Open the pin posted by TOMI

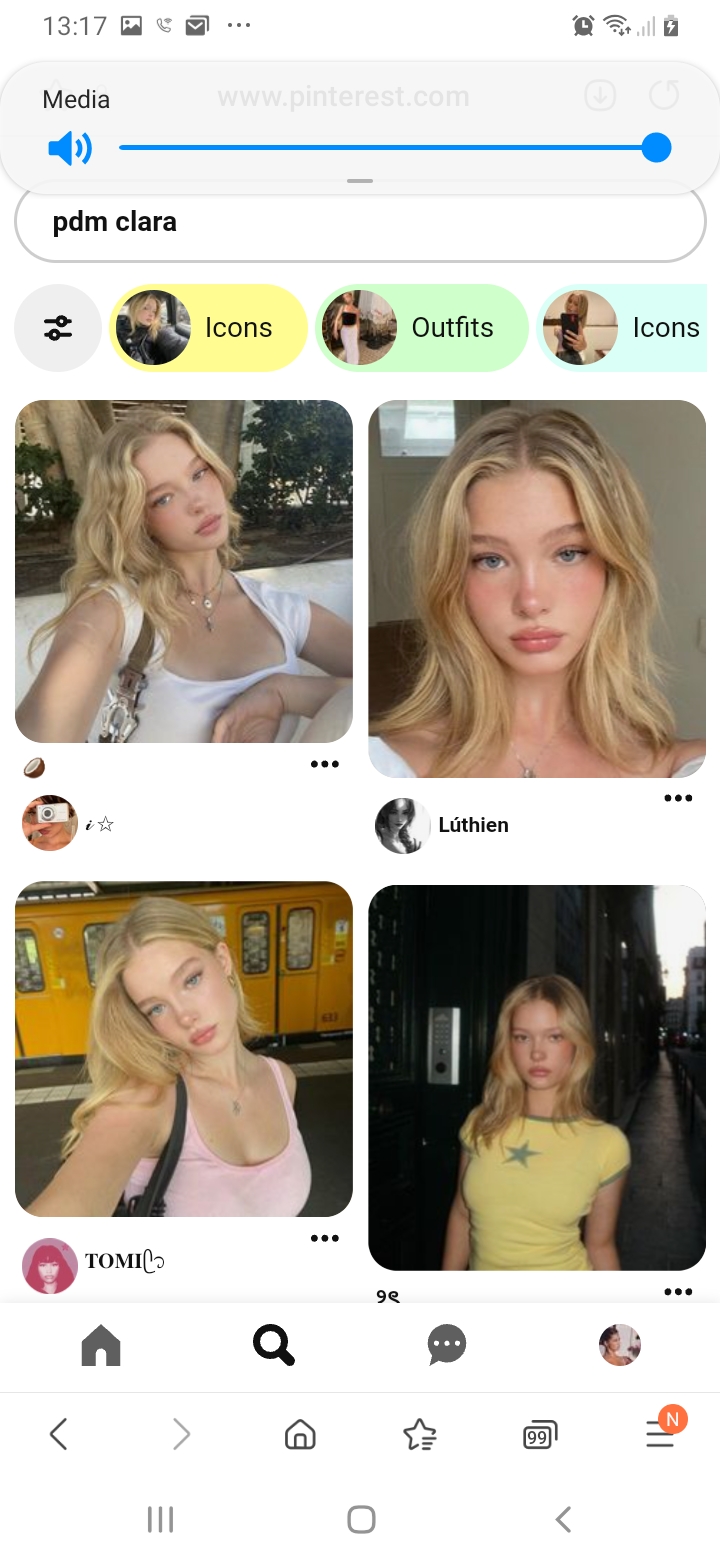[x=184, y=1048]
